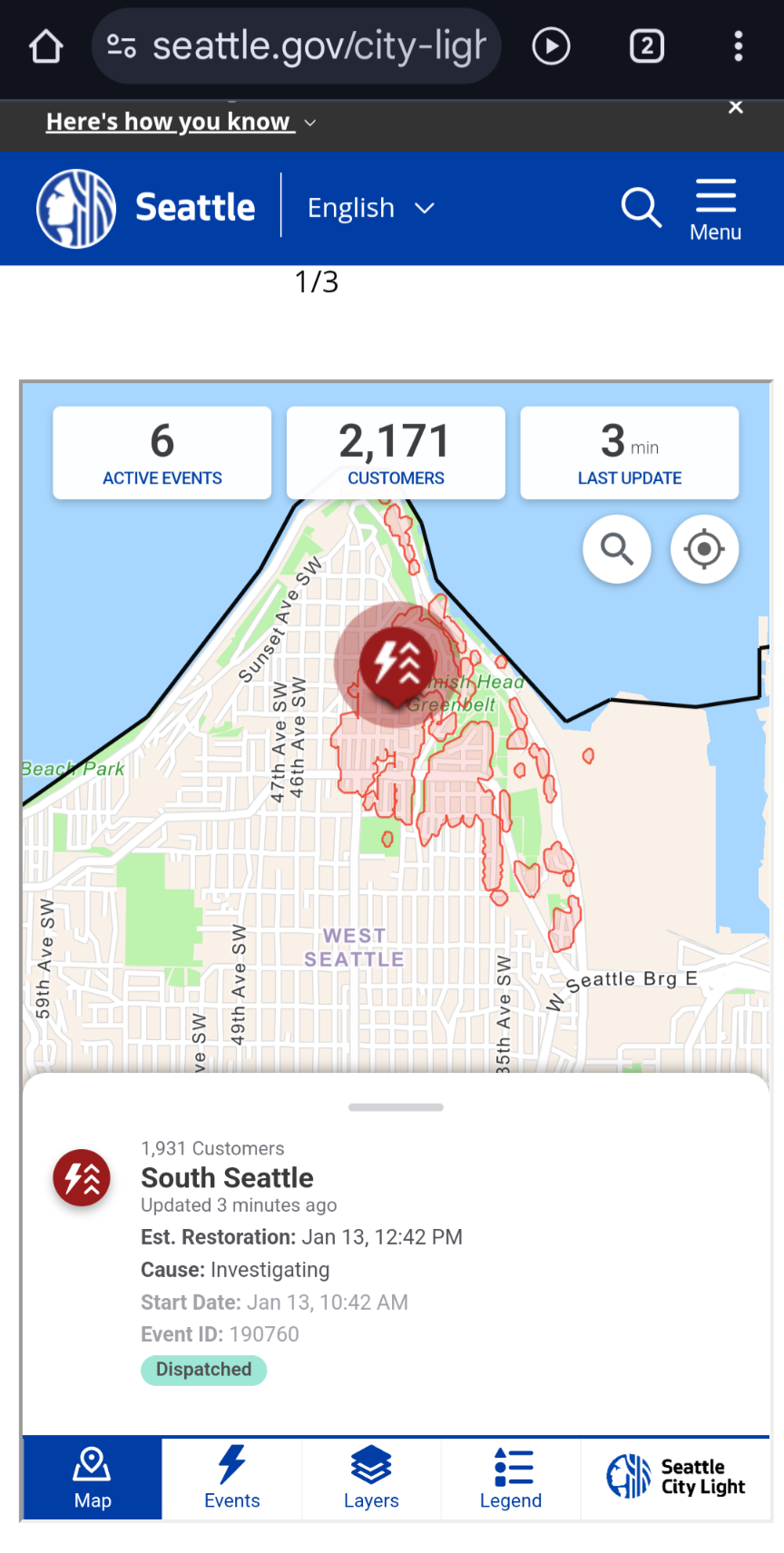784x1553 pixels.
Task: Go to the Seattle homepage
Action: (147, 208)
